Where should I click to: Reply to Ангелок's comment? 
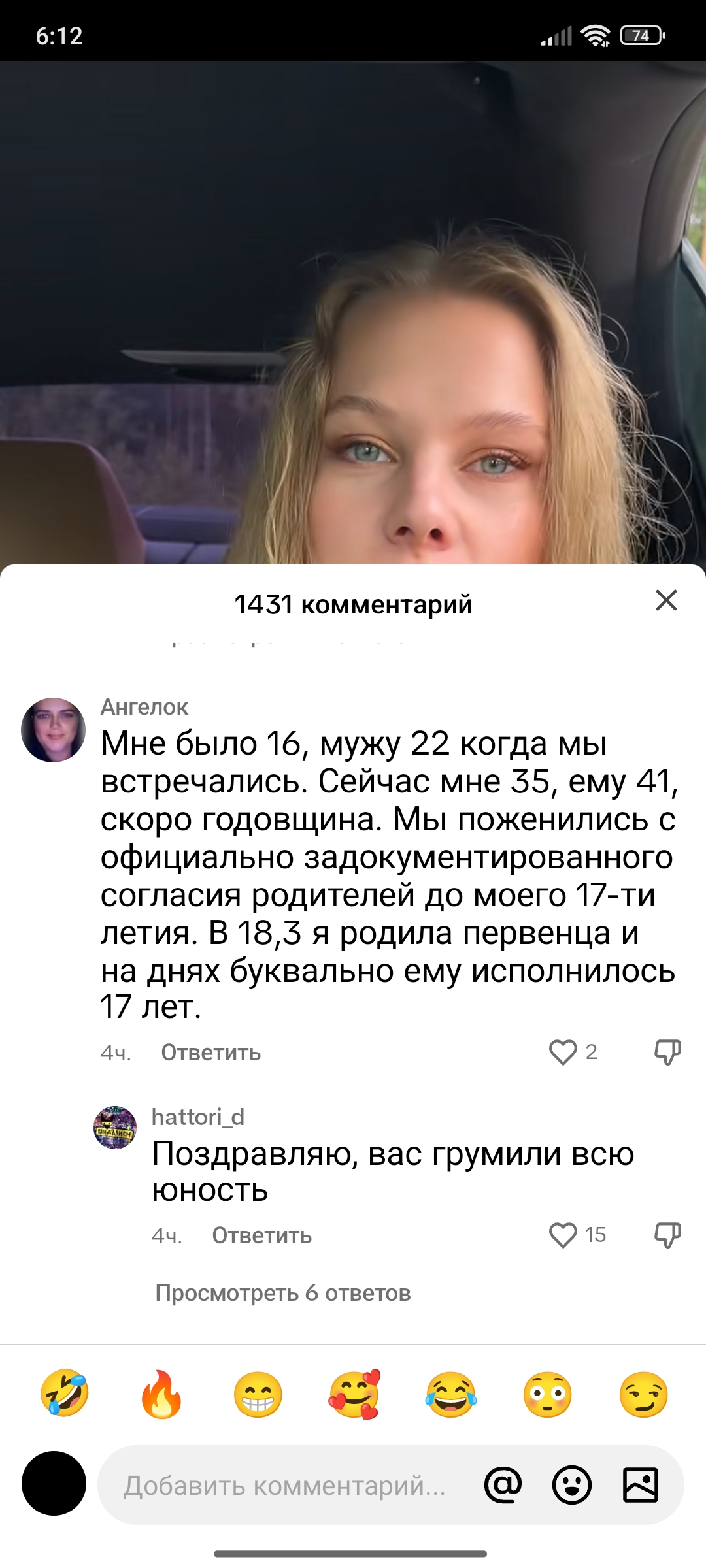click(x=210, y=1053)
